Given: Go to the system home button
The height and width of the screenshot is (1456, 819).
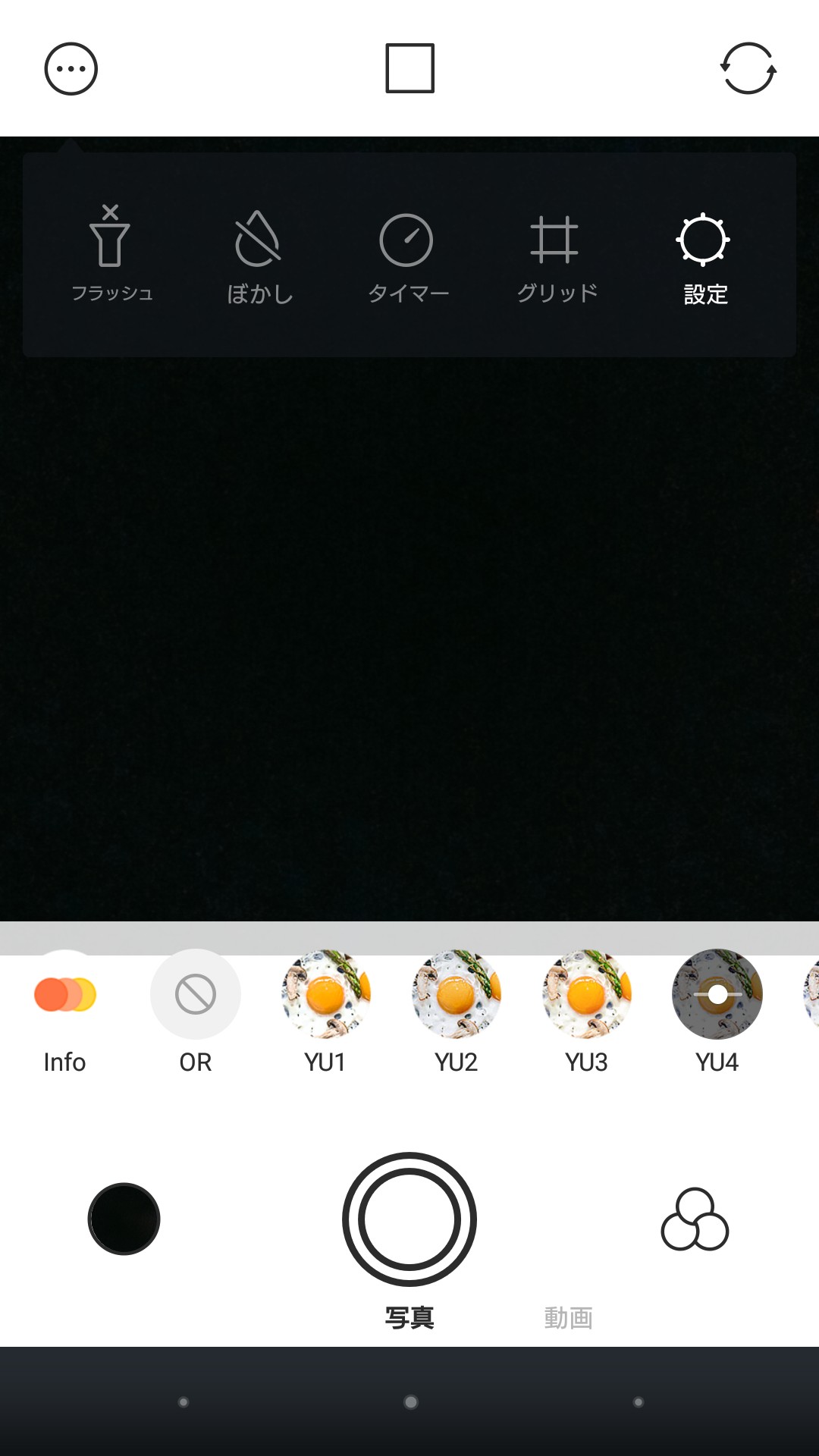Looking at the screenshot, I should point(410,1402).
